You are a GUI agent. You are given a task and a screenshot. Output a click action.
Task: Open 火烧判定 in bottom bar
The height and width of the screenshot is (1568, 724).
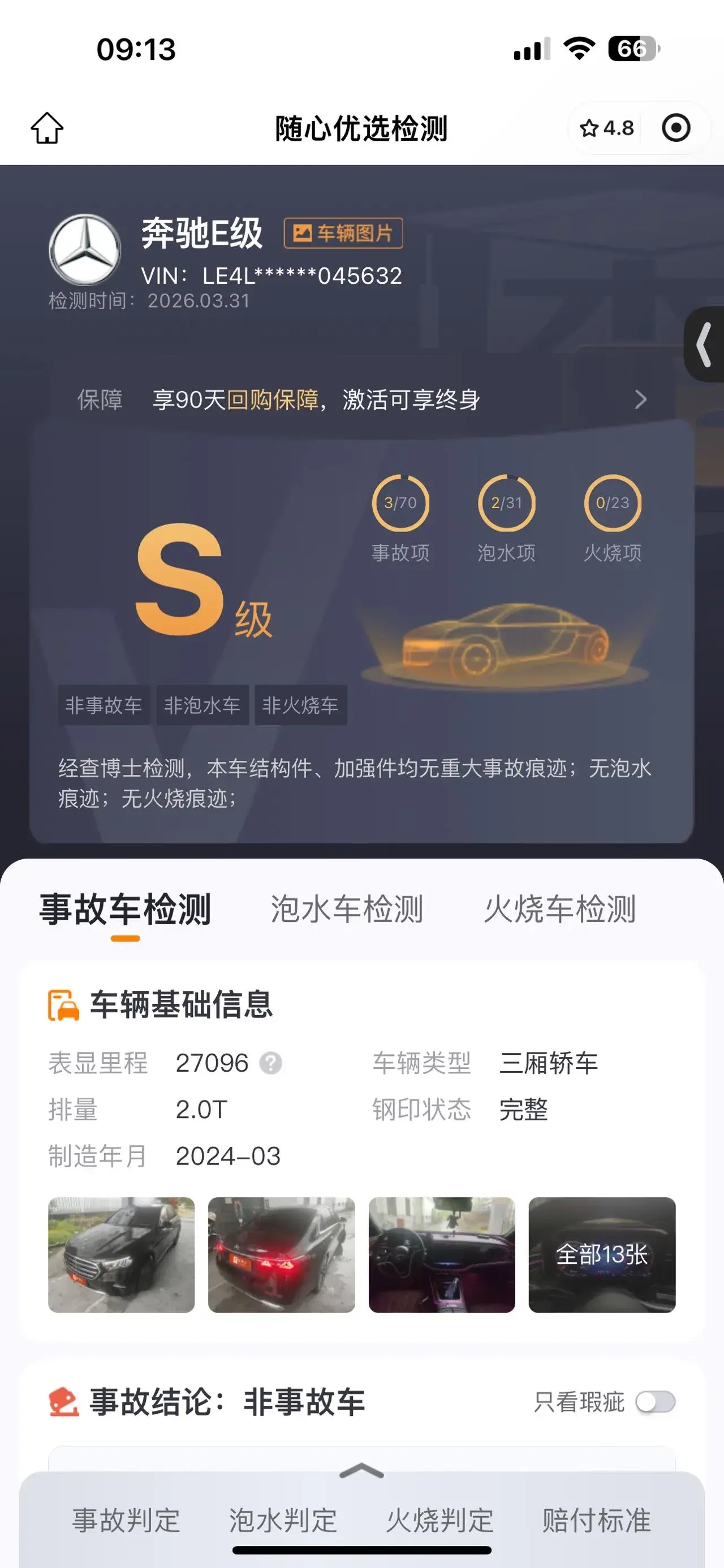pyautogui.click(x=439, y=1520)
